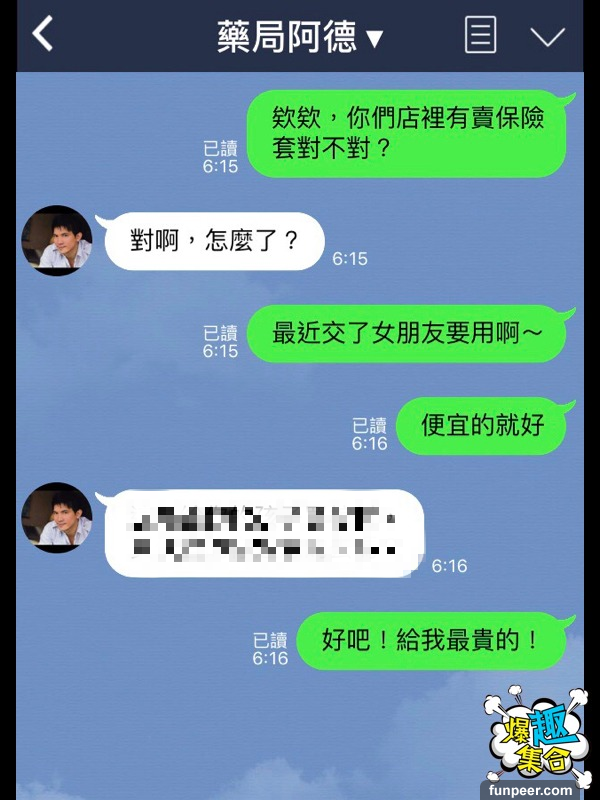Expand the 藥局阿德 chat title dropdown
600x800 pixels.
pyautogui.click(x=300, y=37)
